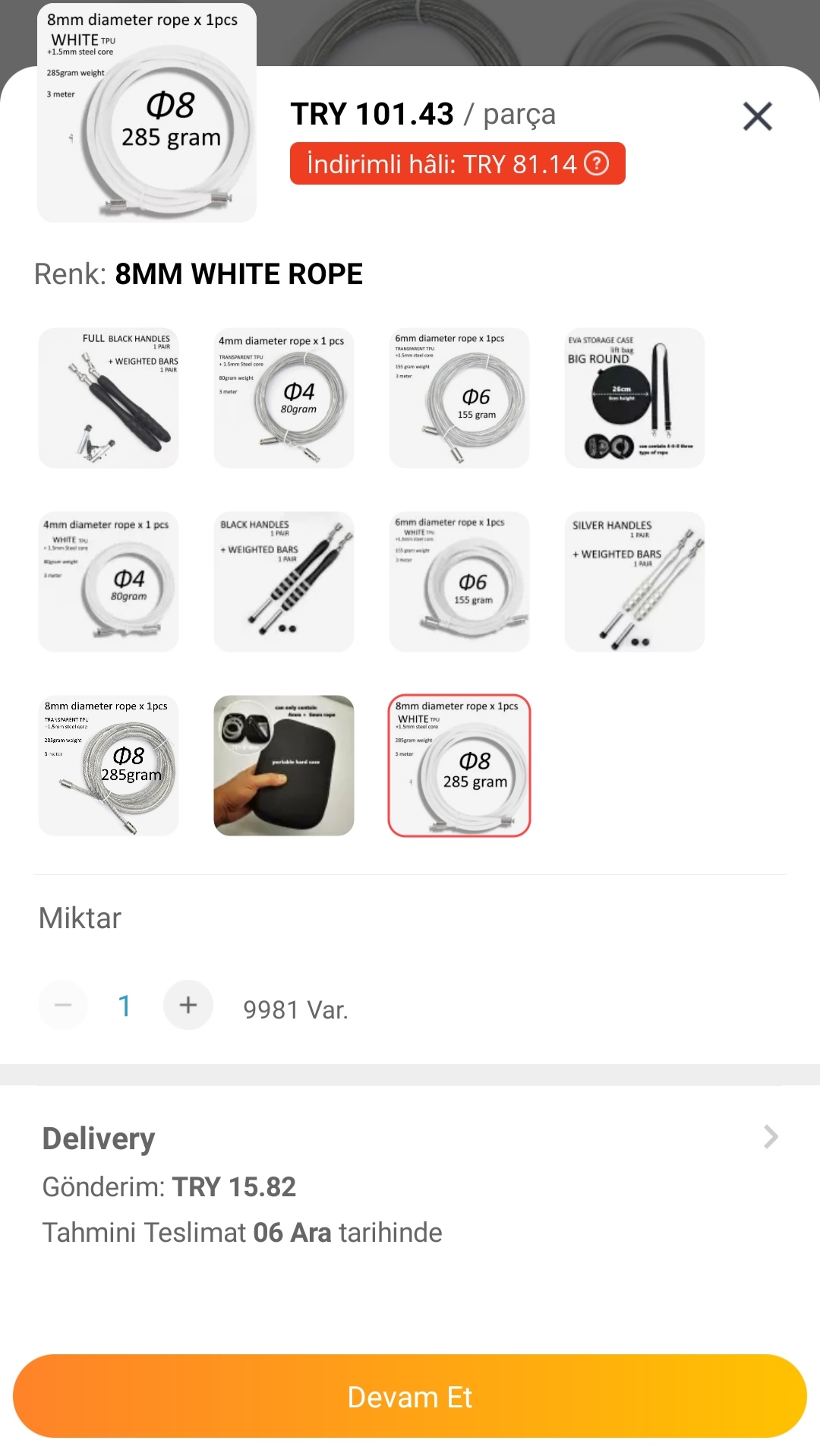Pick the transparent 6mm 155 gram rope
The image size is (820, 1456).
tap(459, 398)
